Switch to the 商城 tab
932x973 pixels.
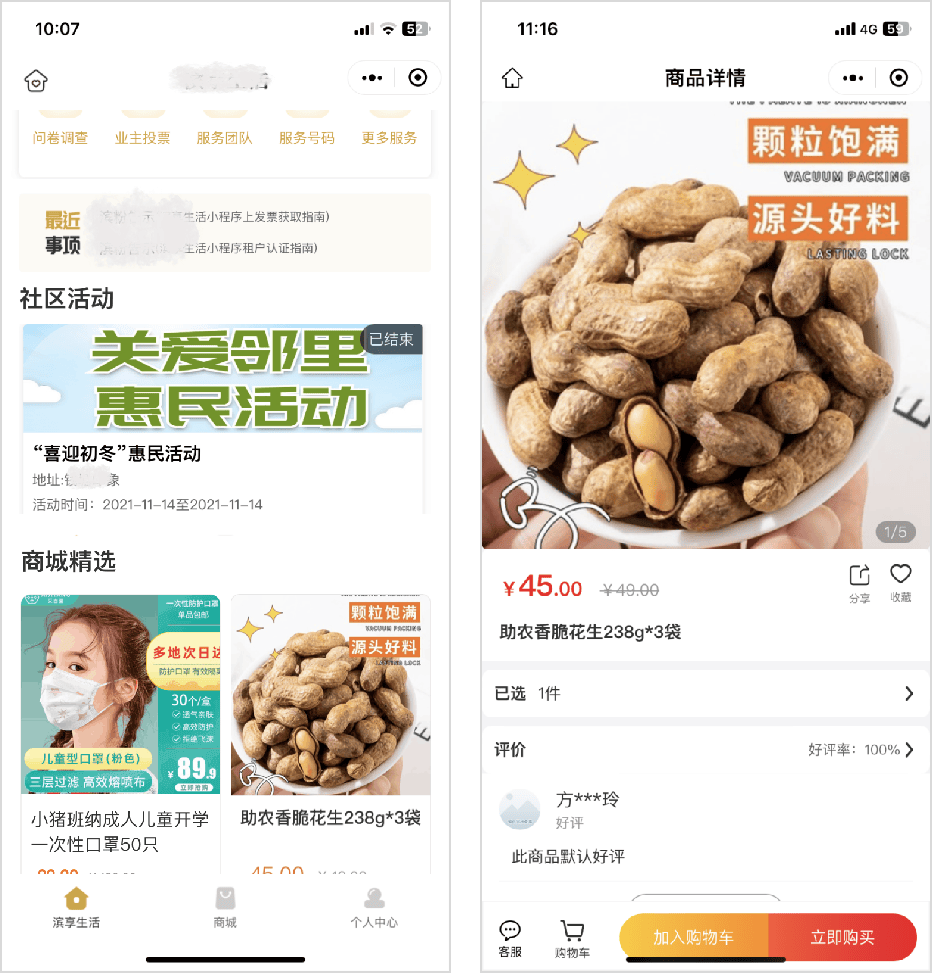click(225, 907)
